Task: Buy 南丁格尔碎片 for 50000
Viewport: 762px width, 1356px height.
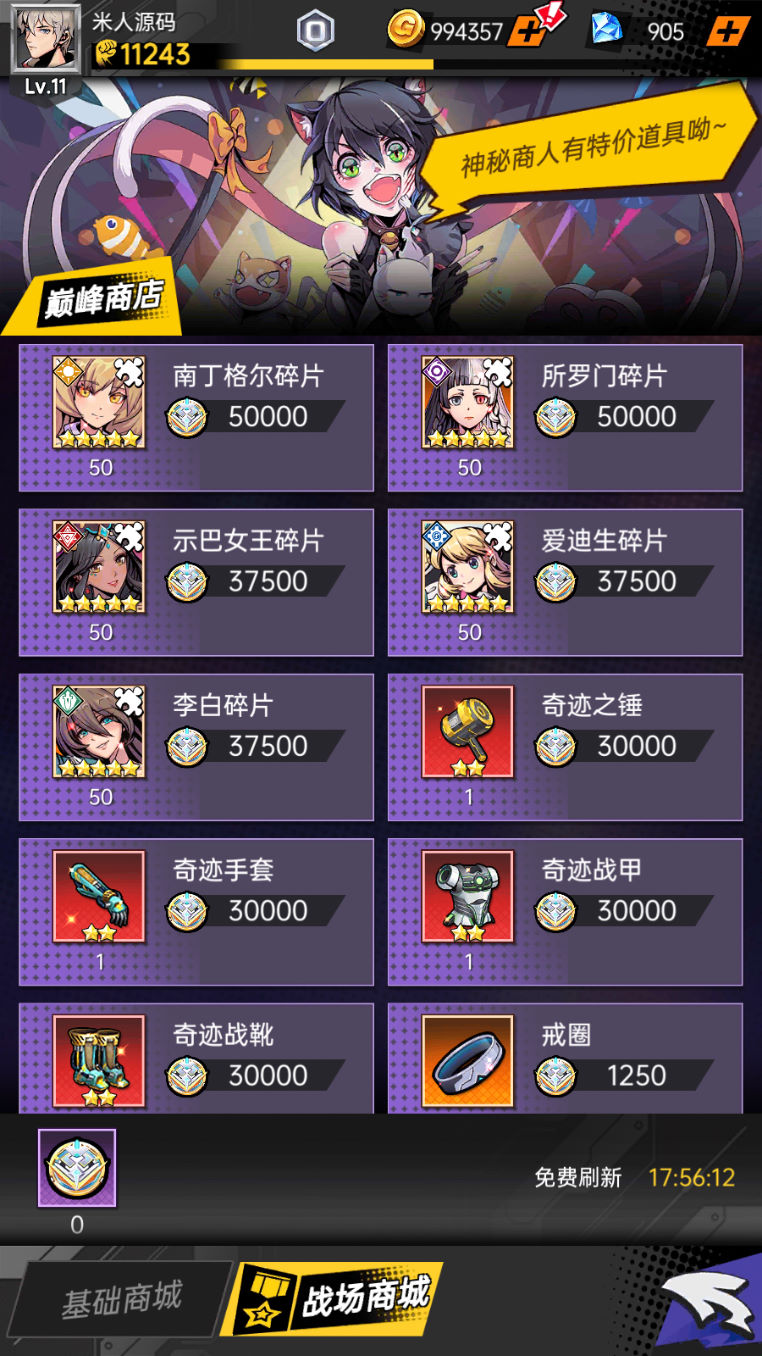Action: tap(196, 417)
